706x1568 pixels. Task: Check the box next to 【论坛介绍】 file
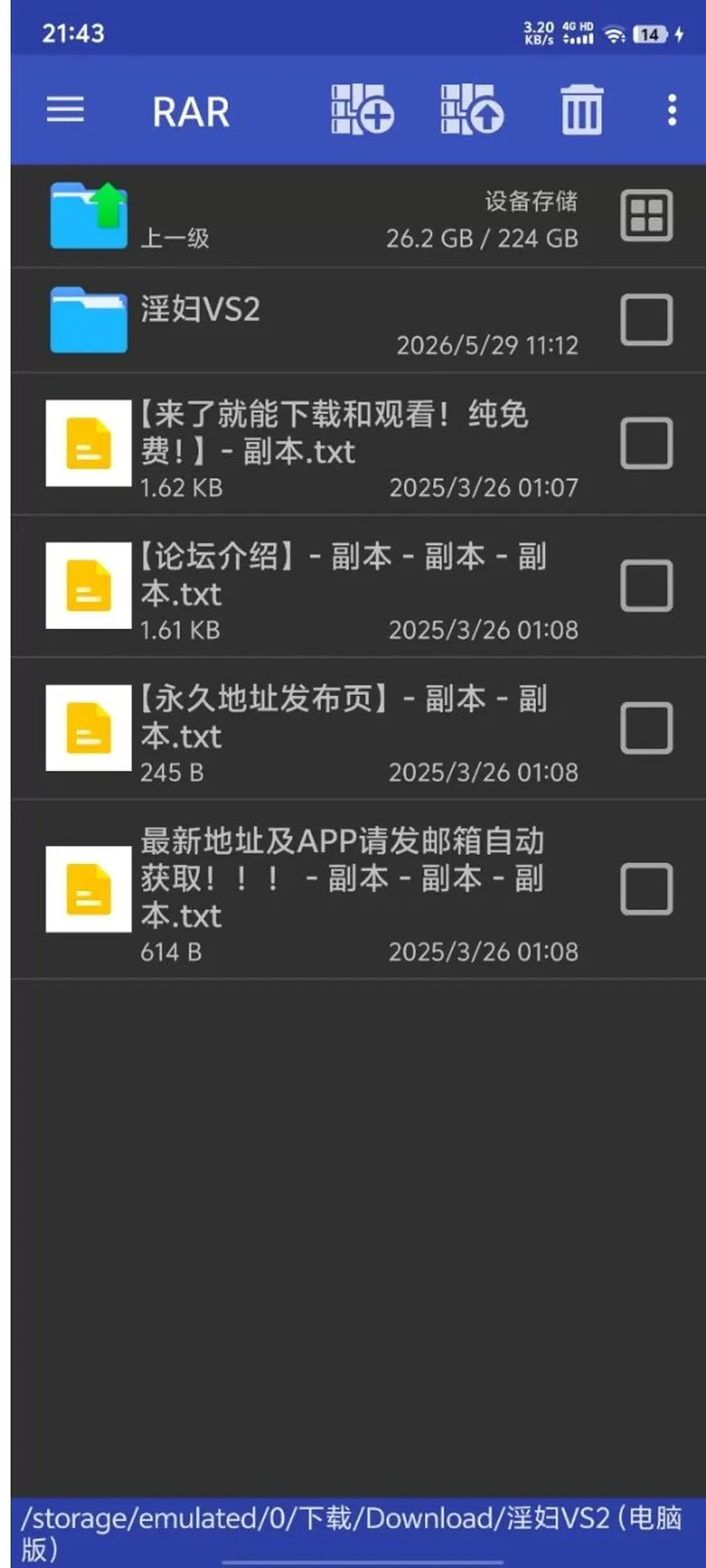[x=646, y=586]
